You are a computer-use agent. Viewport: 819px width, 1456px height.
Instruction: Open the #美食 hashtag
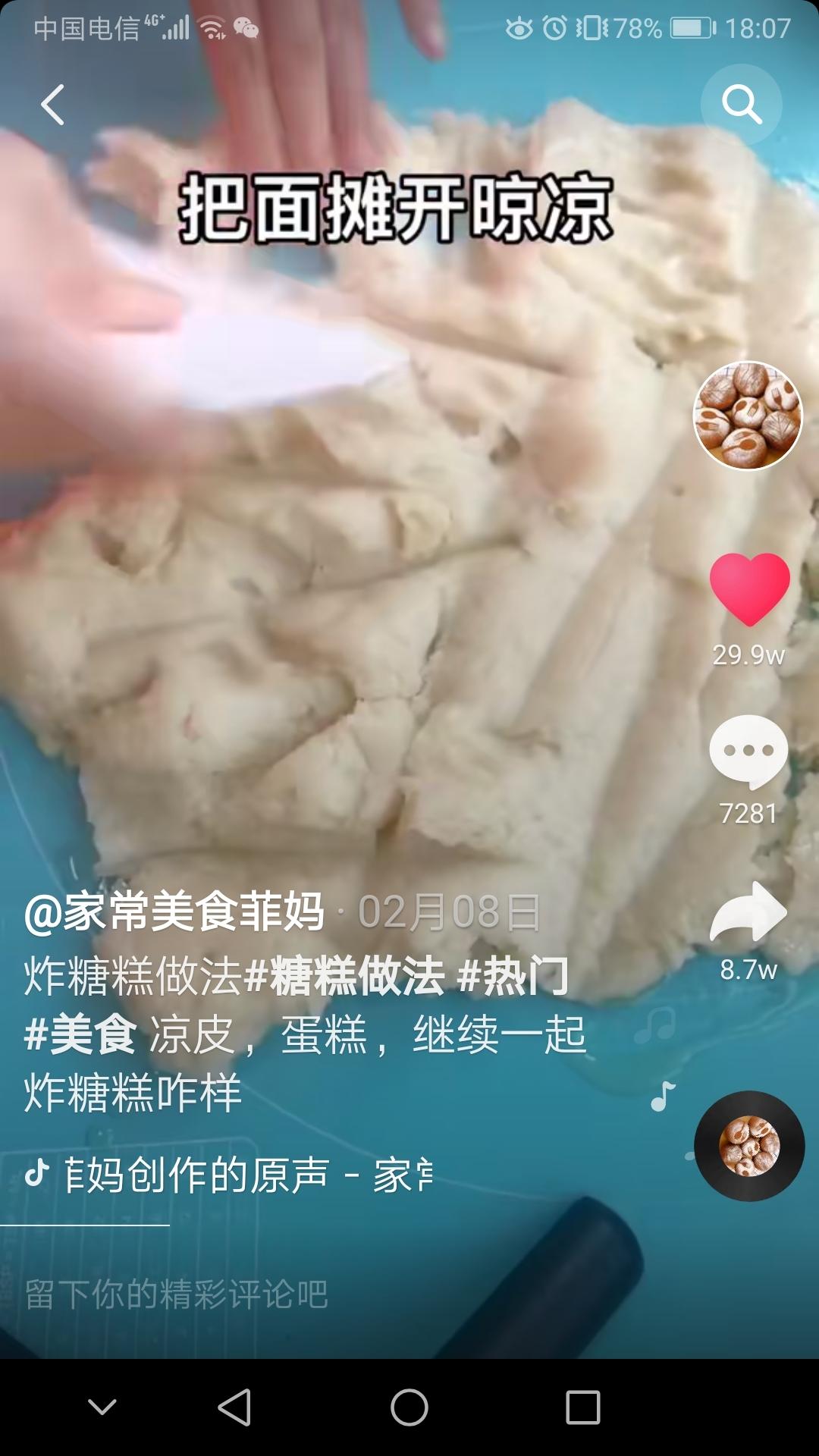click(x=80, y=1034)
